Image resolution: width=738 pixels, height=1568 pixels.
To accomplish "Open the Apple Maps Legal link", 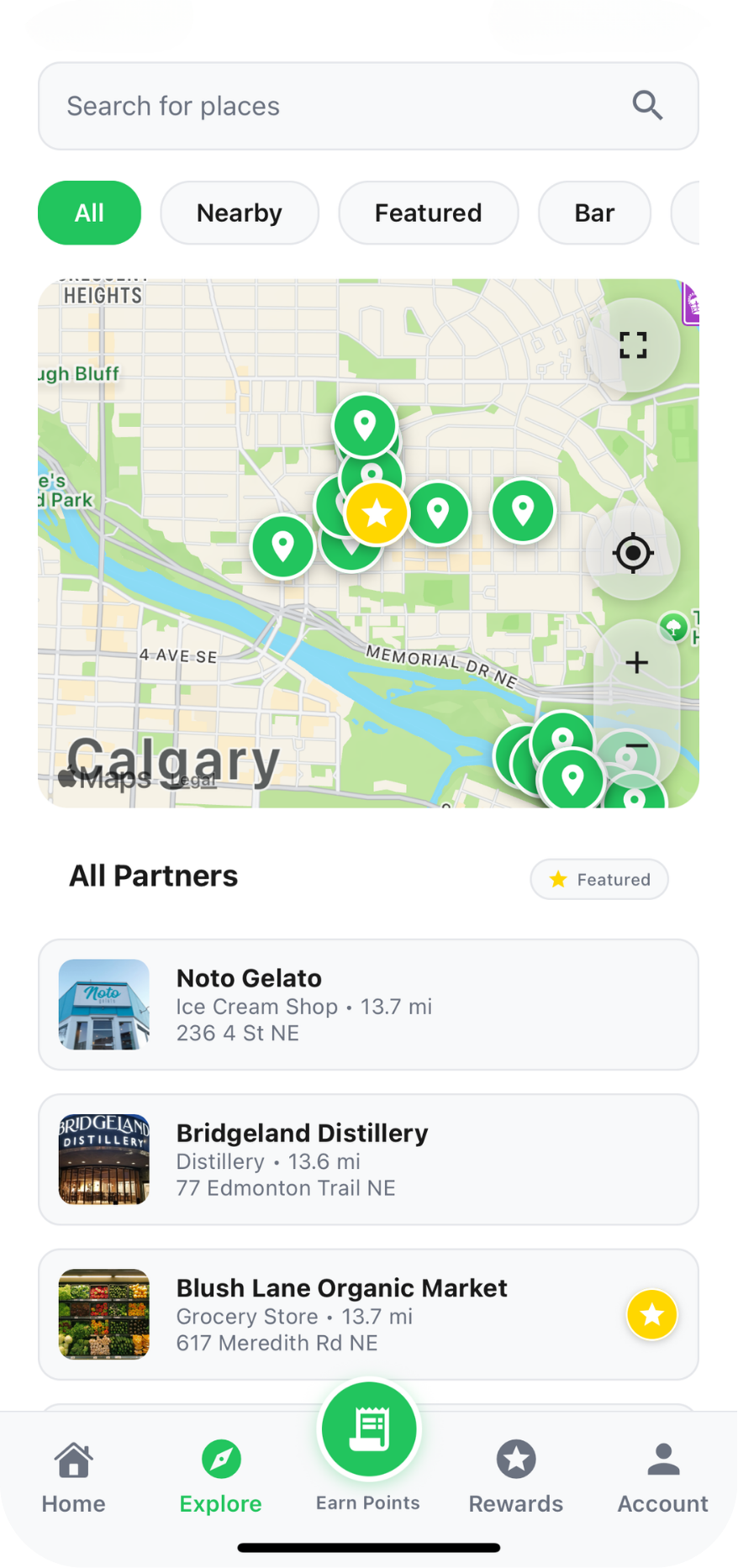I will click(x=190, y=780).
